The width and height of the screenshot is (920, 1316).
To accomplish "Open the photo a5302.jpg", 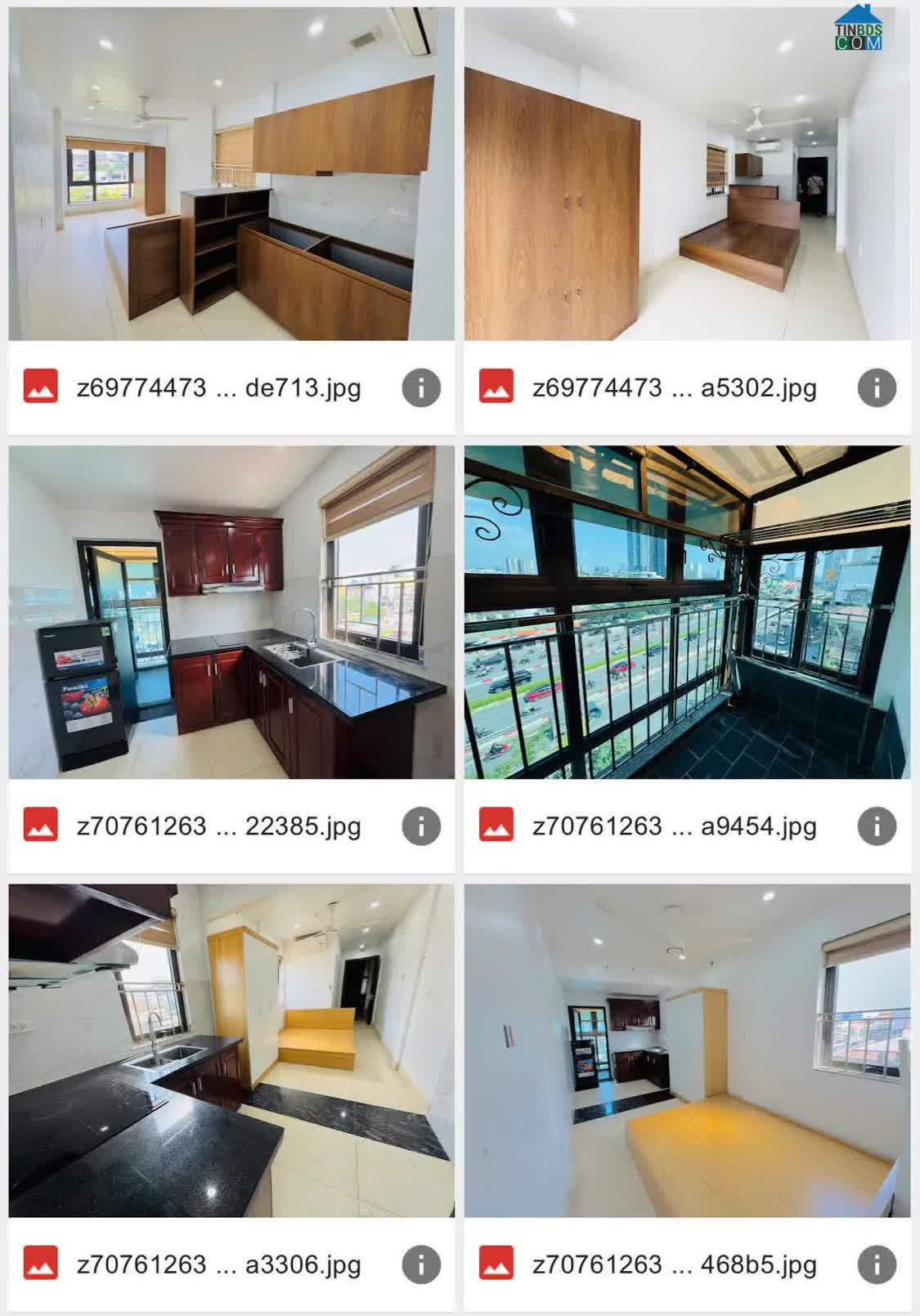I will [x=687, y=174].
